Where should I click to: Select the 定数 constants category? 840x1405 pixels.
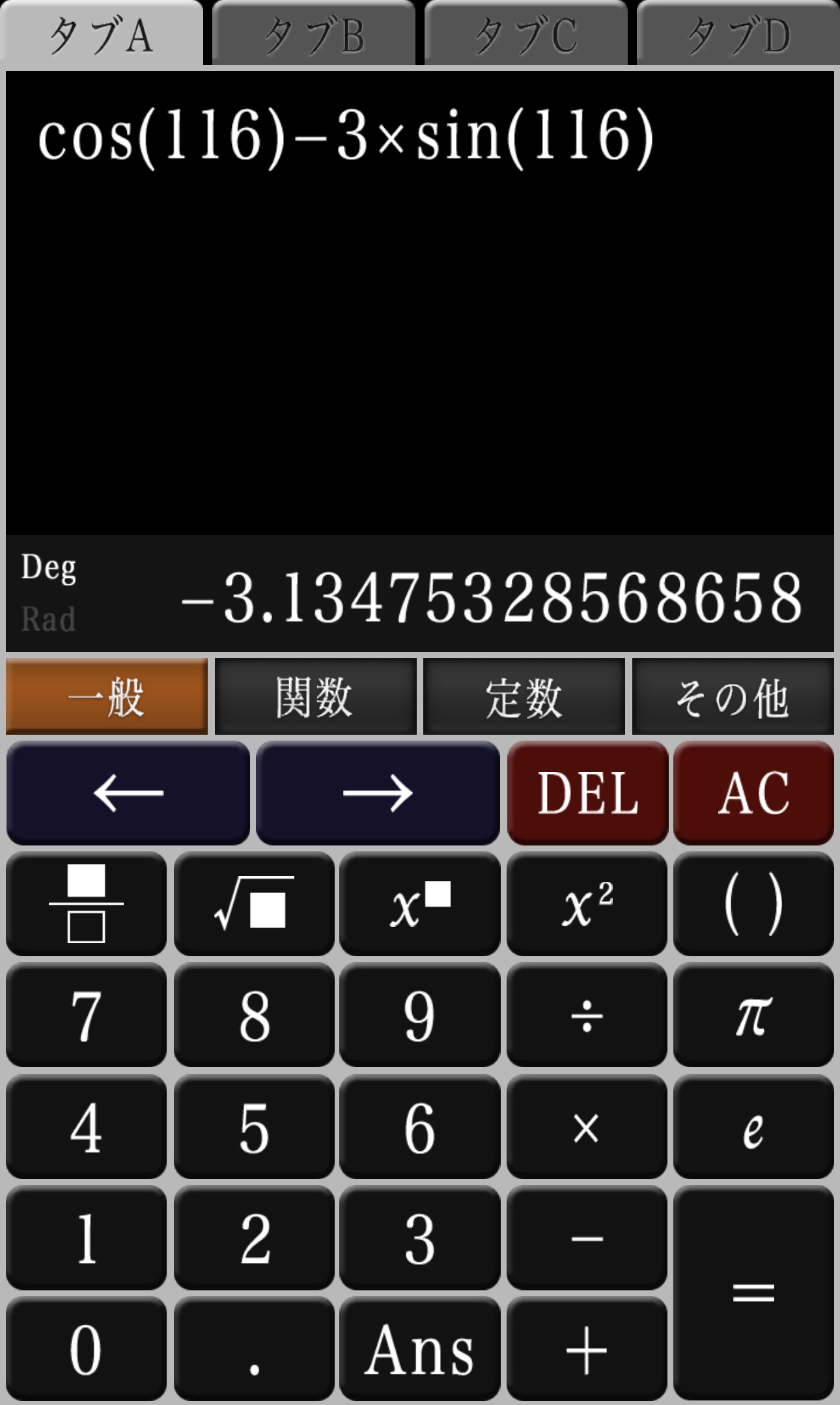coord(524,696)
